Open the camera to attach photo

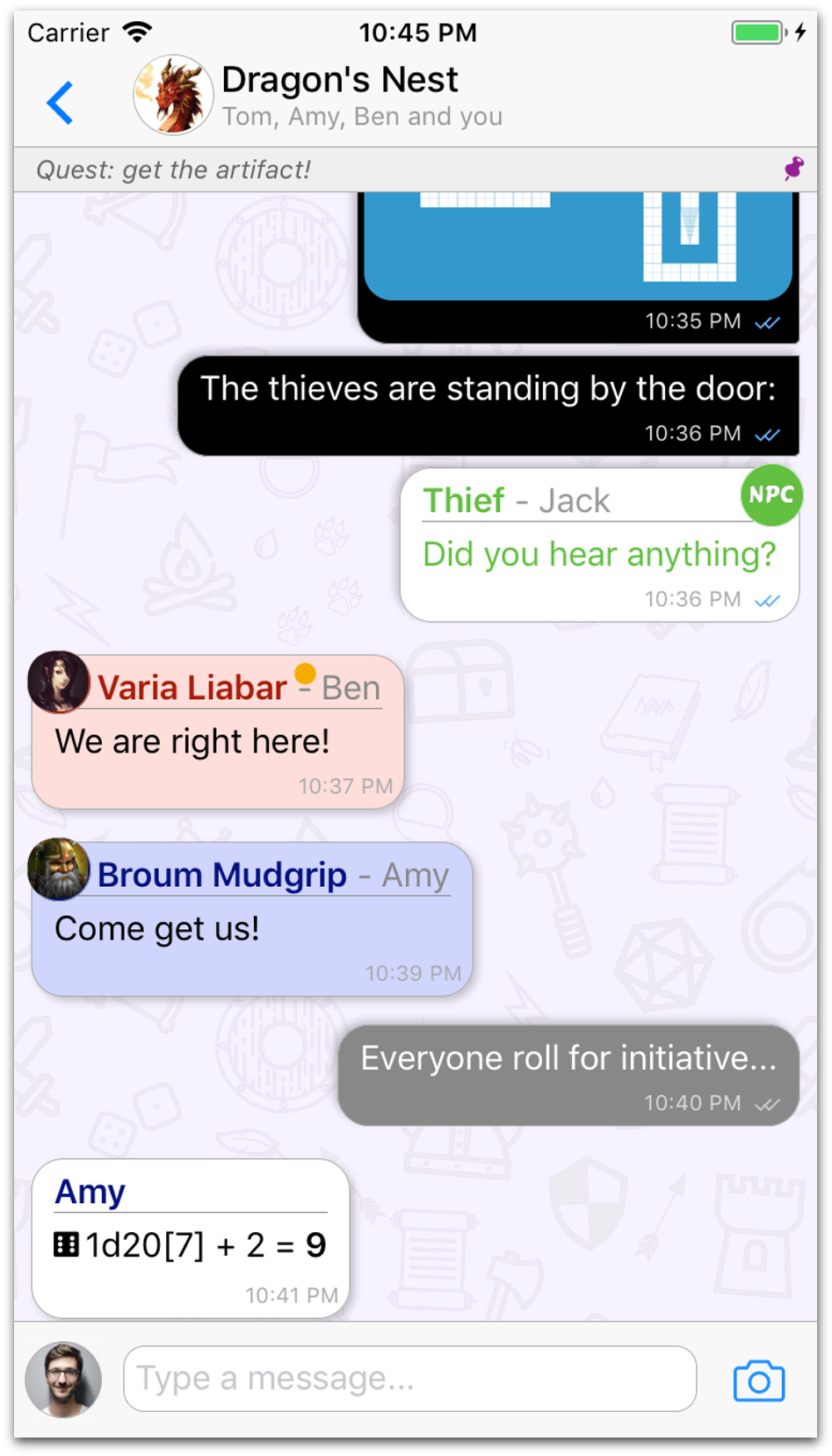tap(758, 1380)
